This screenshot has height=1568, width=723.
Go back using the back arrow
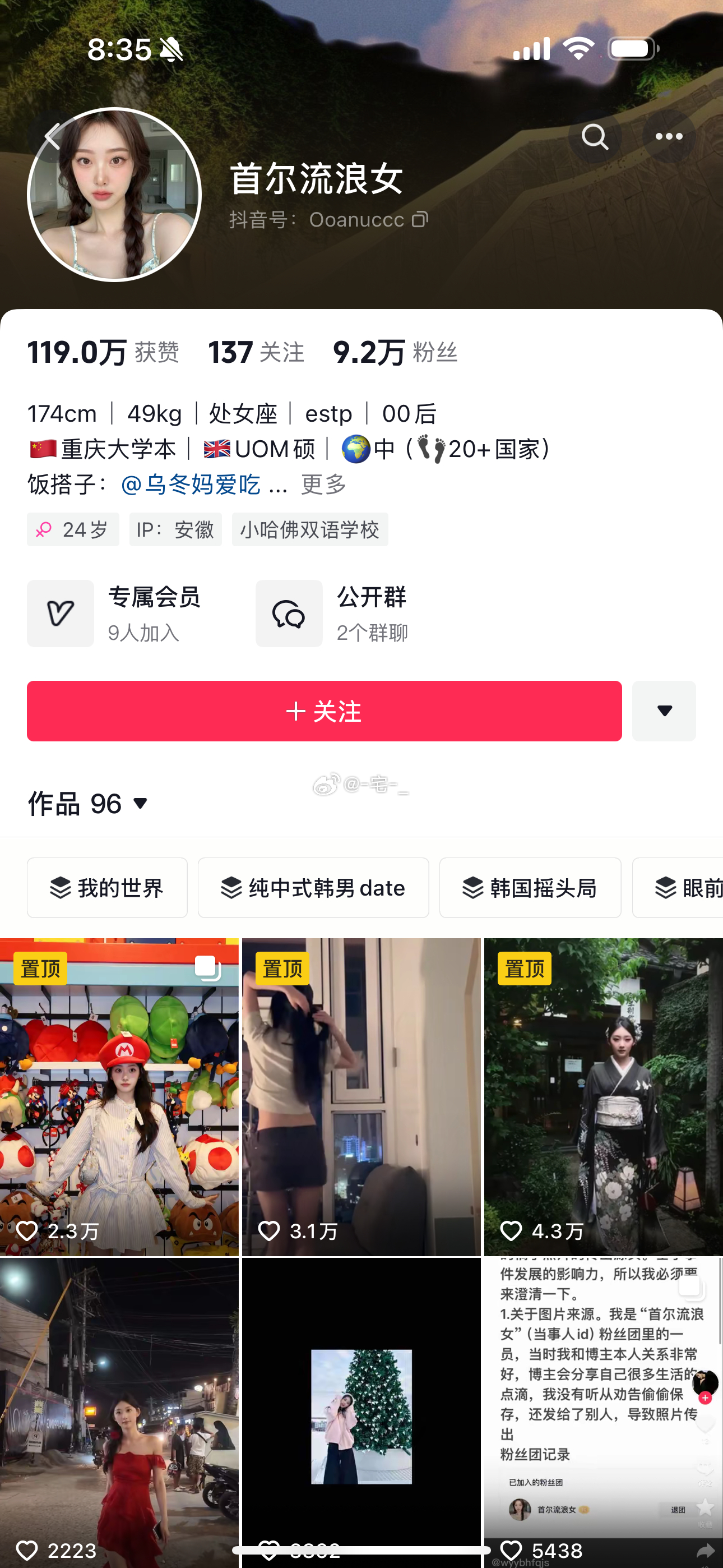(x=53, y=136)
